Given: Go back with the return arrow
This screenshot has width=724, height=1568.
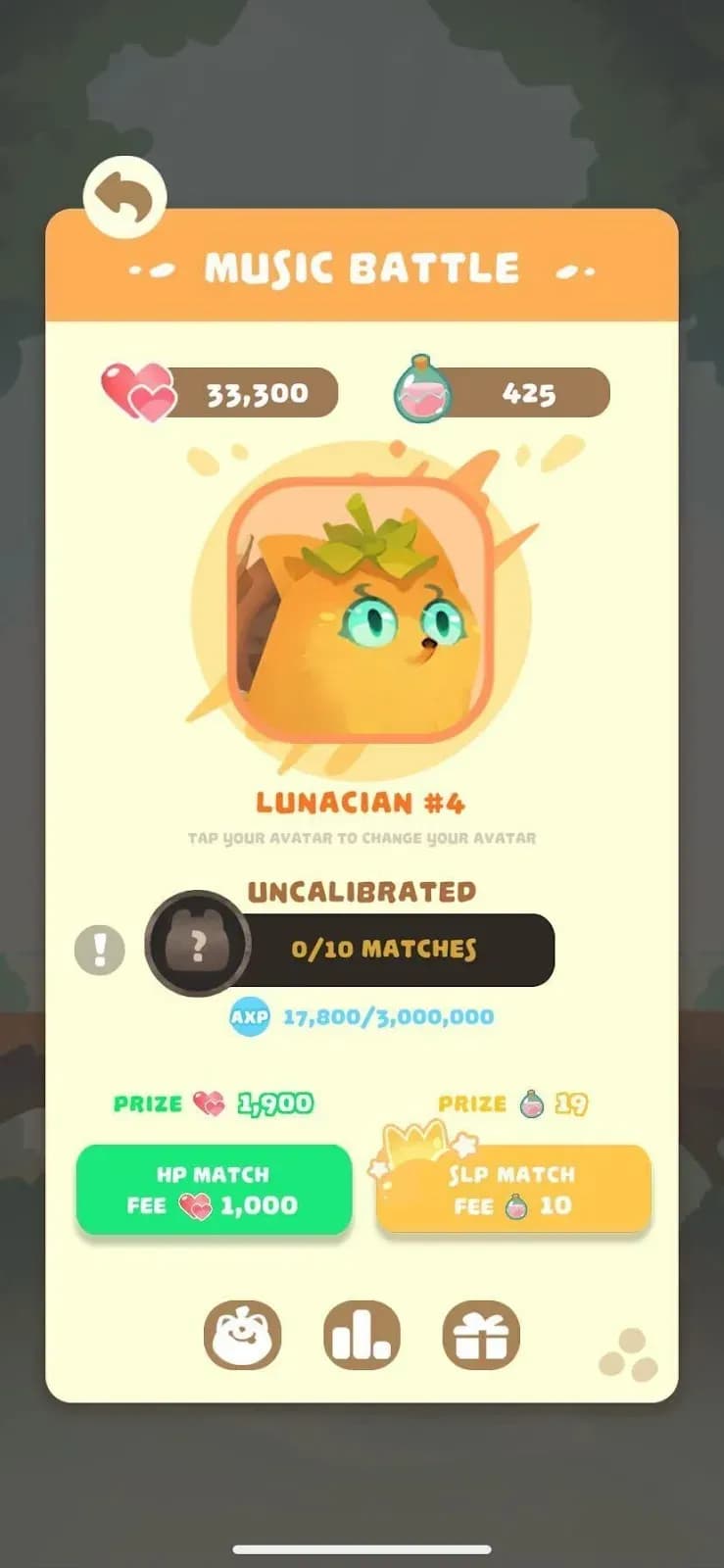Looking at the screenshot, I should (124, 197).
